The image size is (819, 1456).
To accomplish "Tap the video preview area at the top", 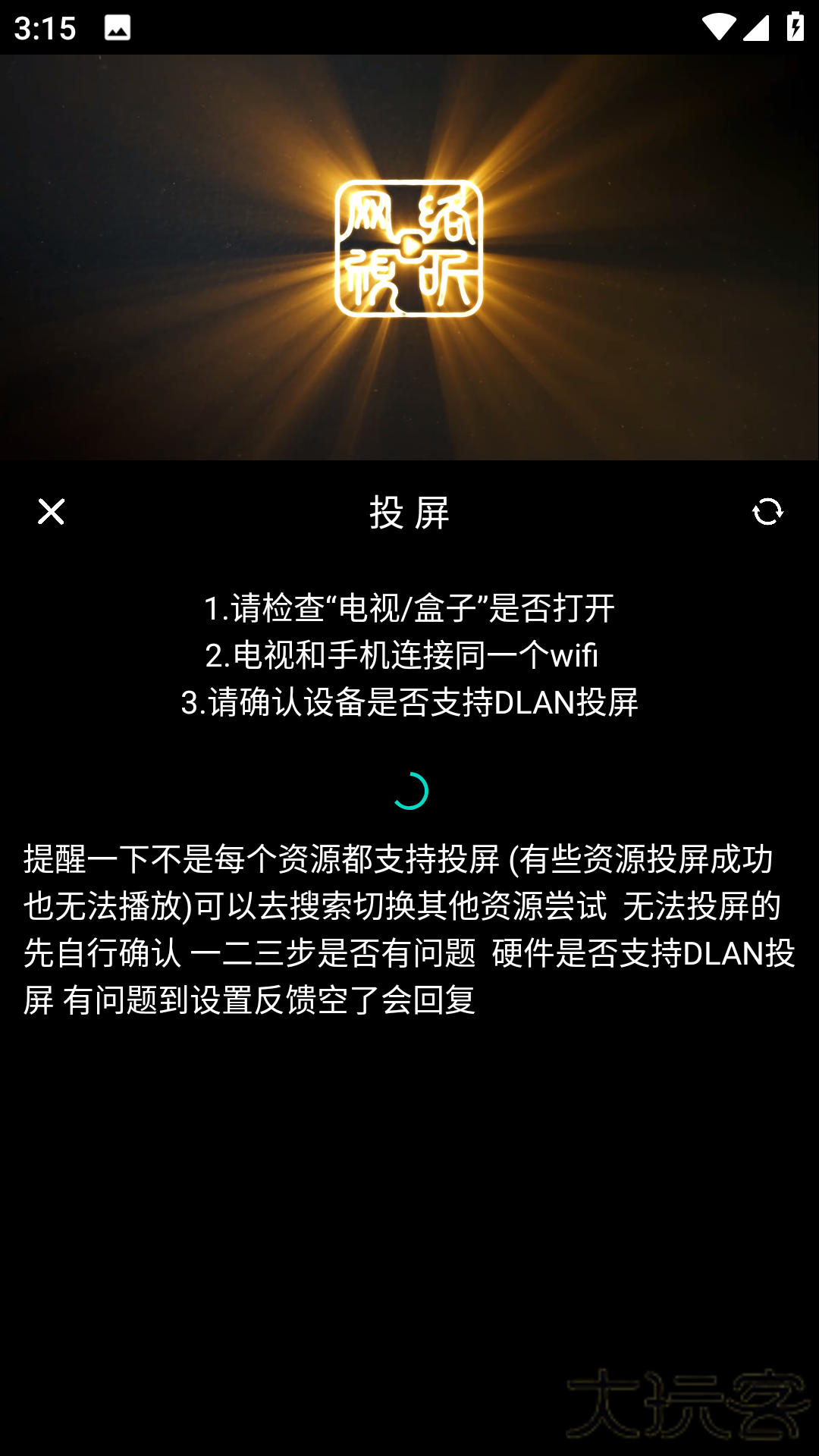I will tap(409, 250).
